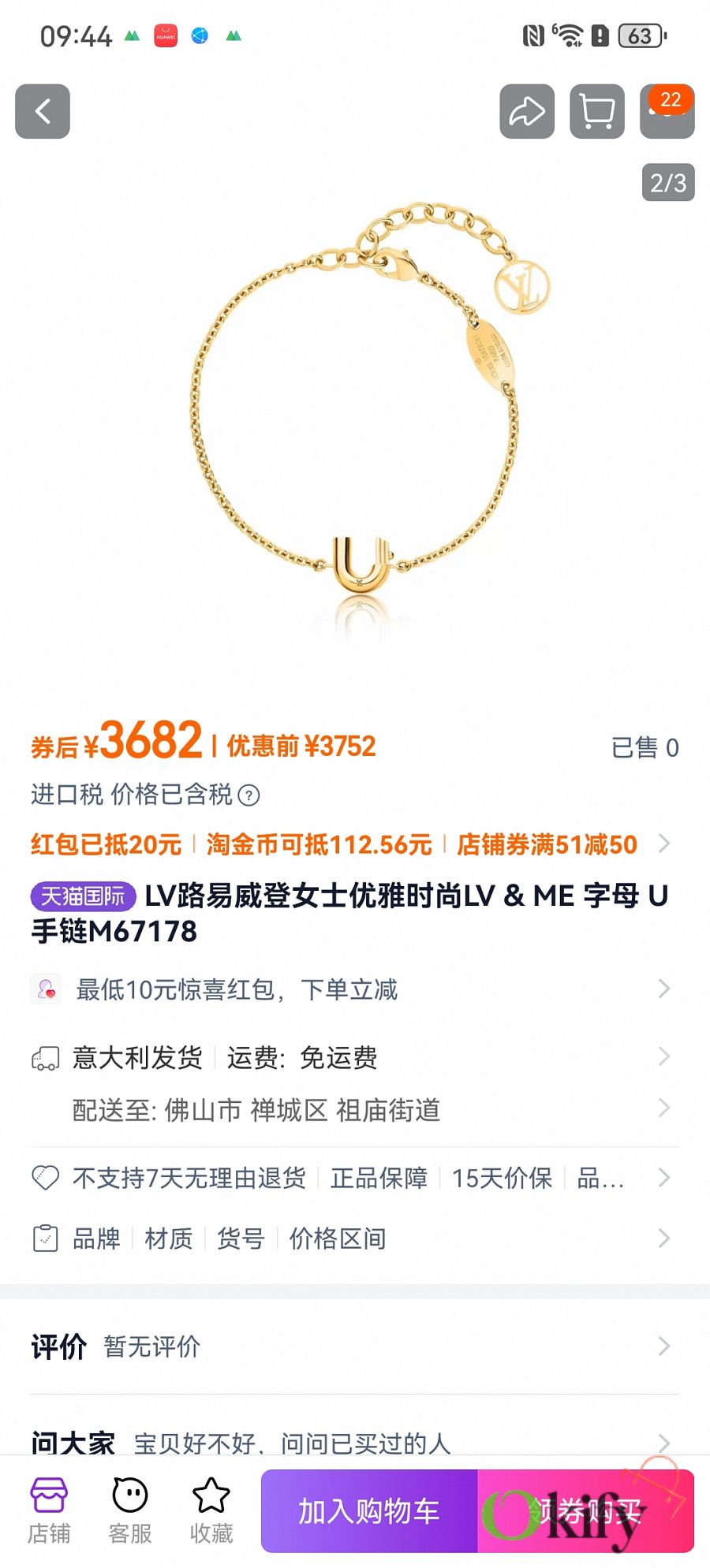The height and width of the screenshot is (1568, 710).
Task: Open the shopping cart
Action: tap(597, 111)
